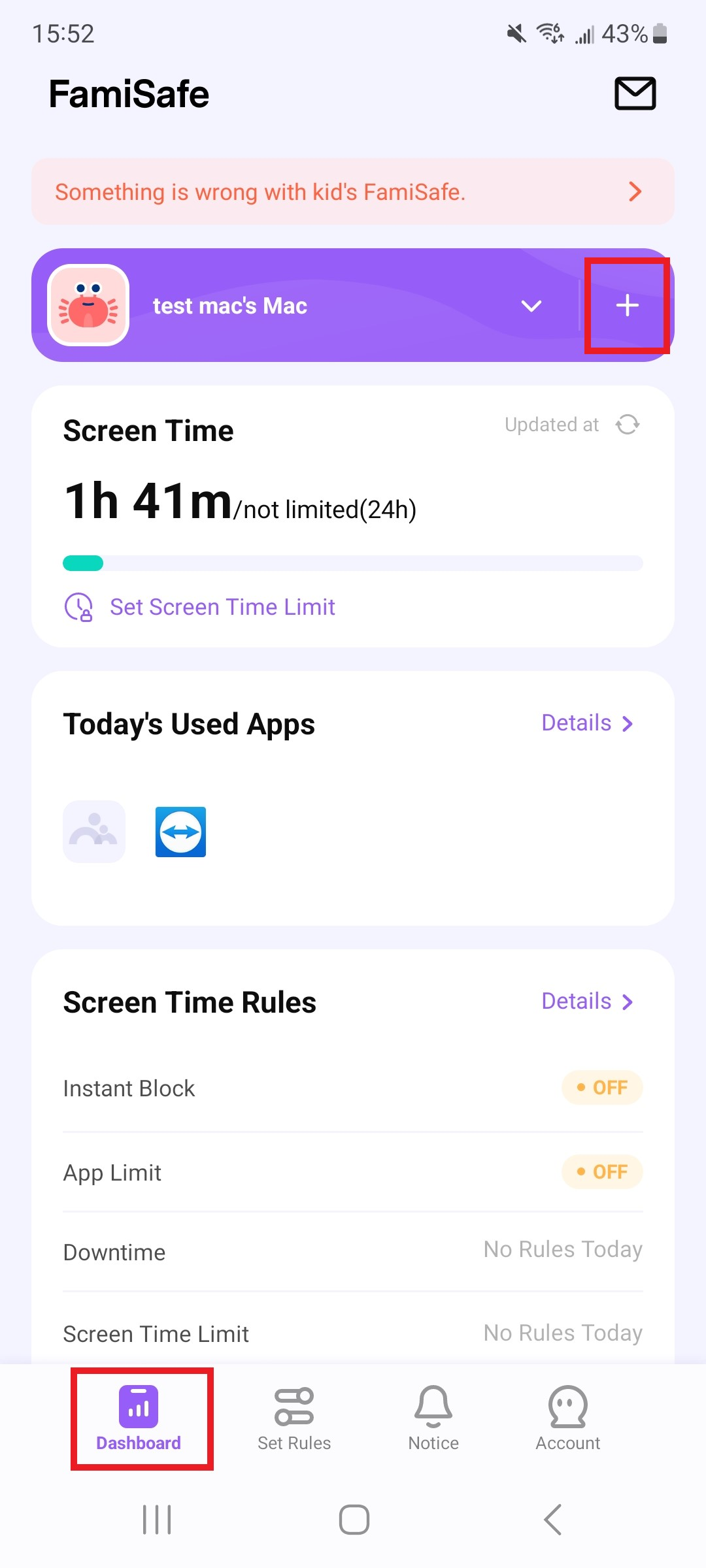
Task: Expand the test mac's Mac device dropdown
Action: (x=531, y=306)
